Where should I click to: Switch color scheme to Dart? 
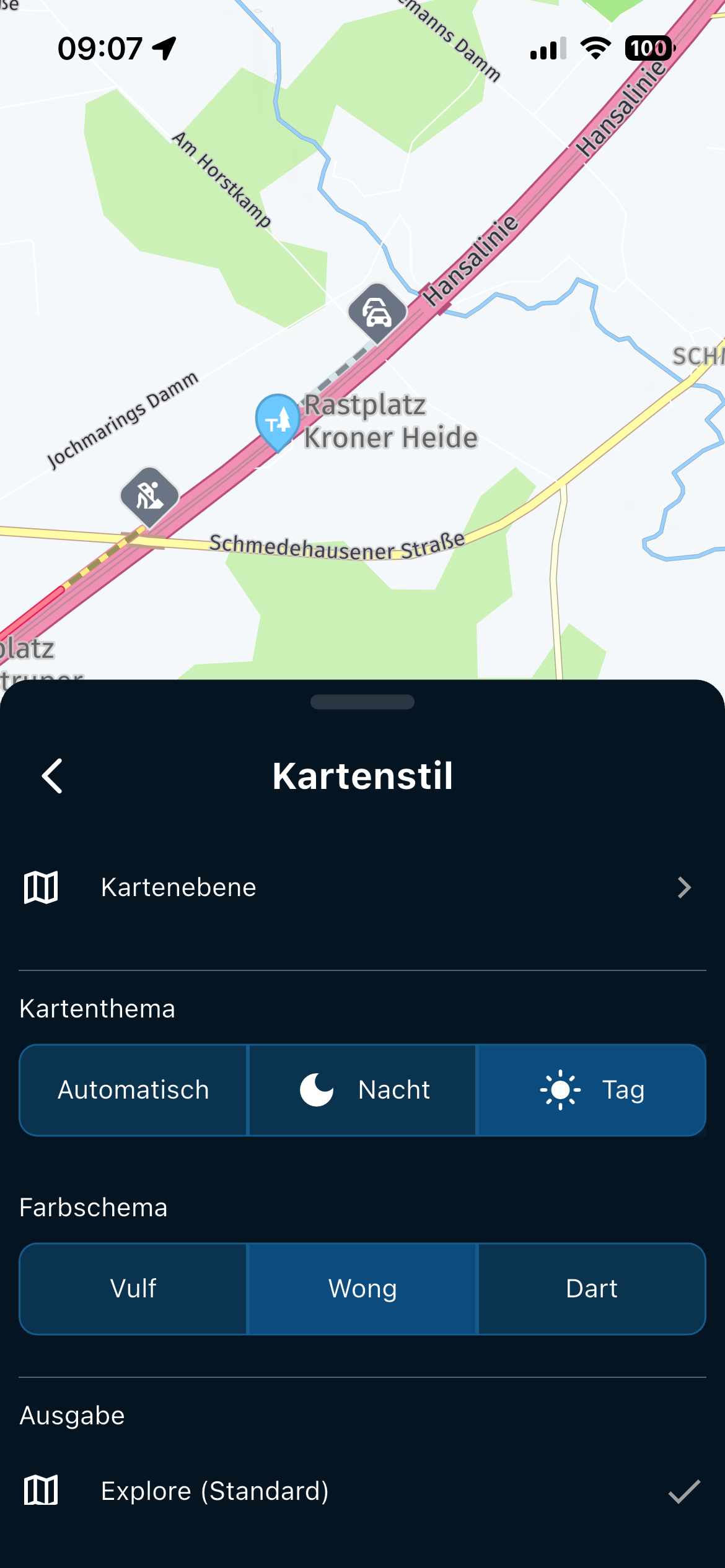pyautogui.click(x=592, y=1289)
